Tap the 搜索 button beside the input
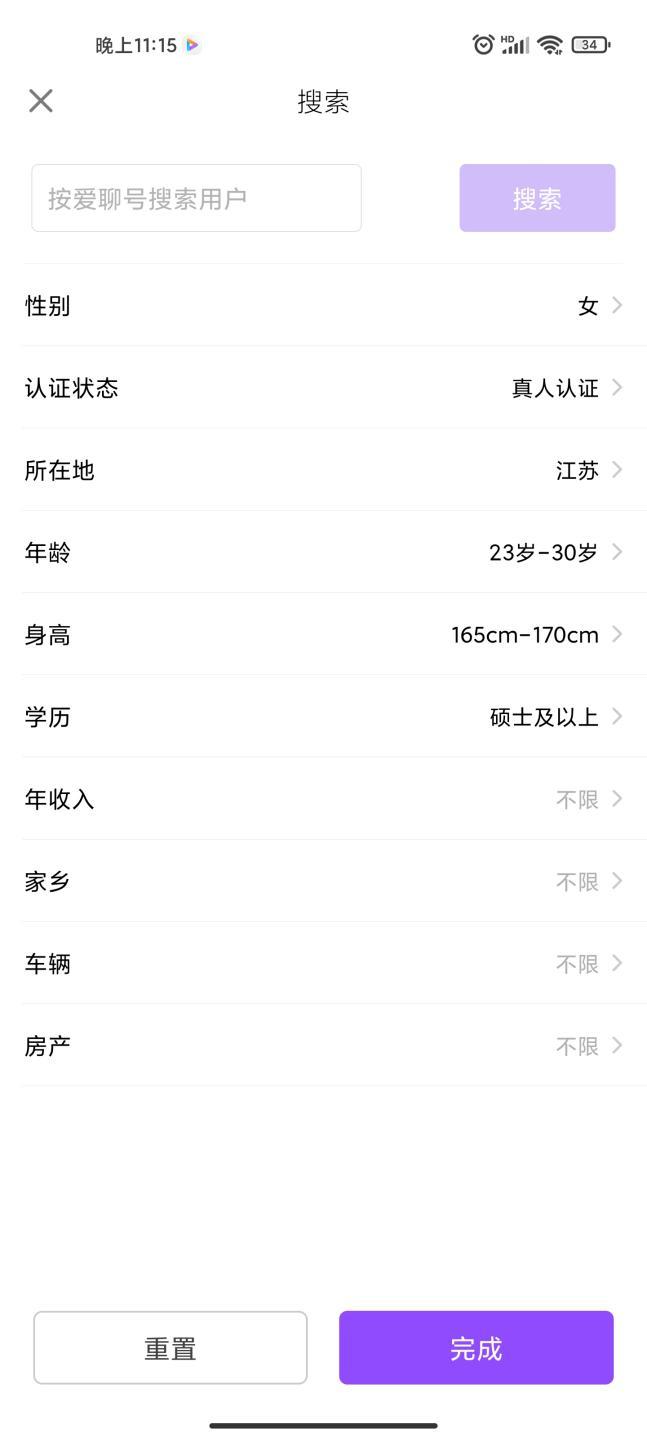 (x=537, y=198)
